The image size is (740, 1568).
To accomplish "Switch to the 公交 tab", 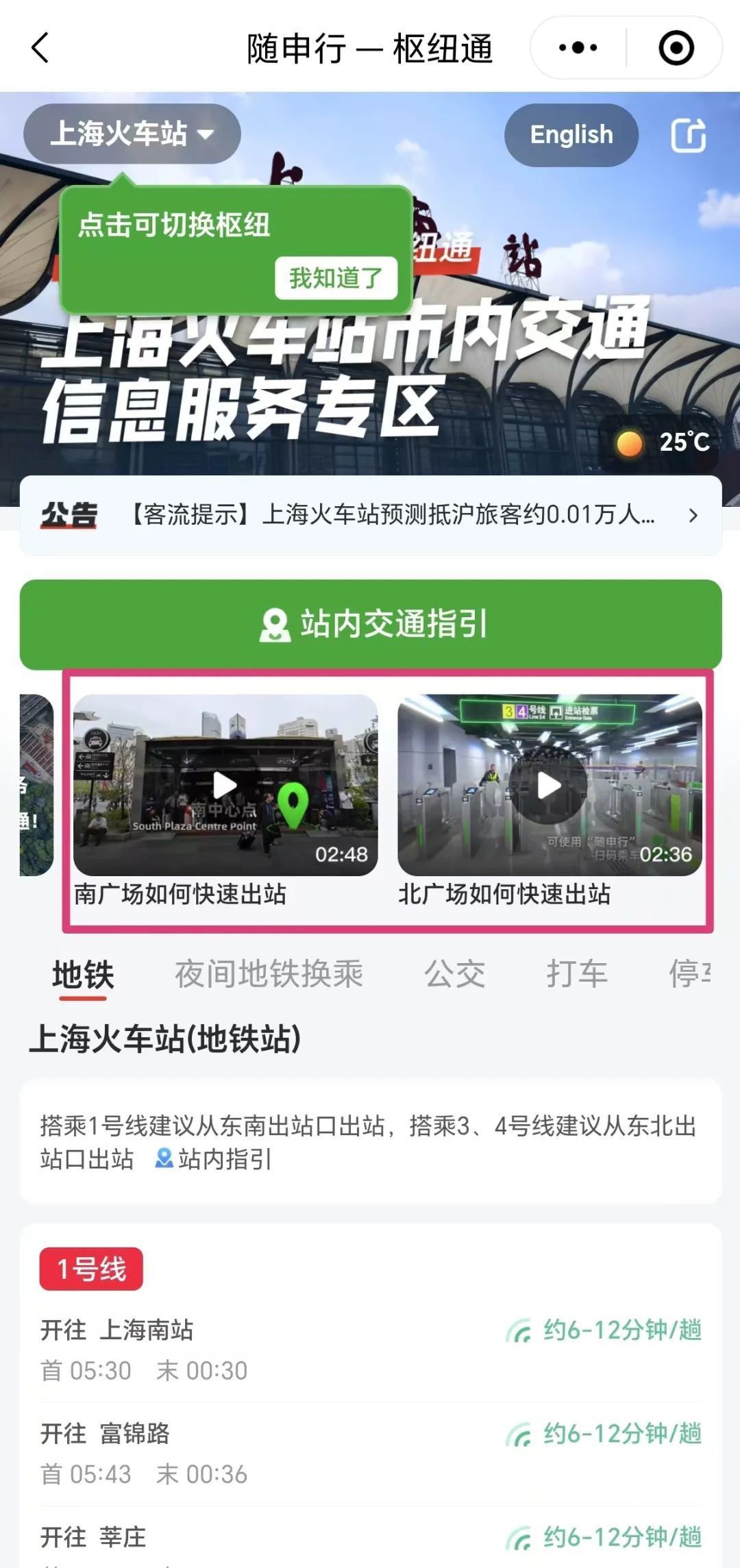I will click(x=455, y=973).
